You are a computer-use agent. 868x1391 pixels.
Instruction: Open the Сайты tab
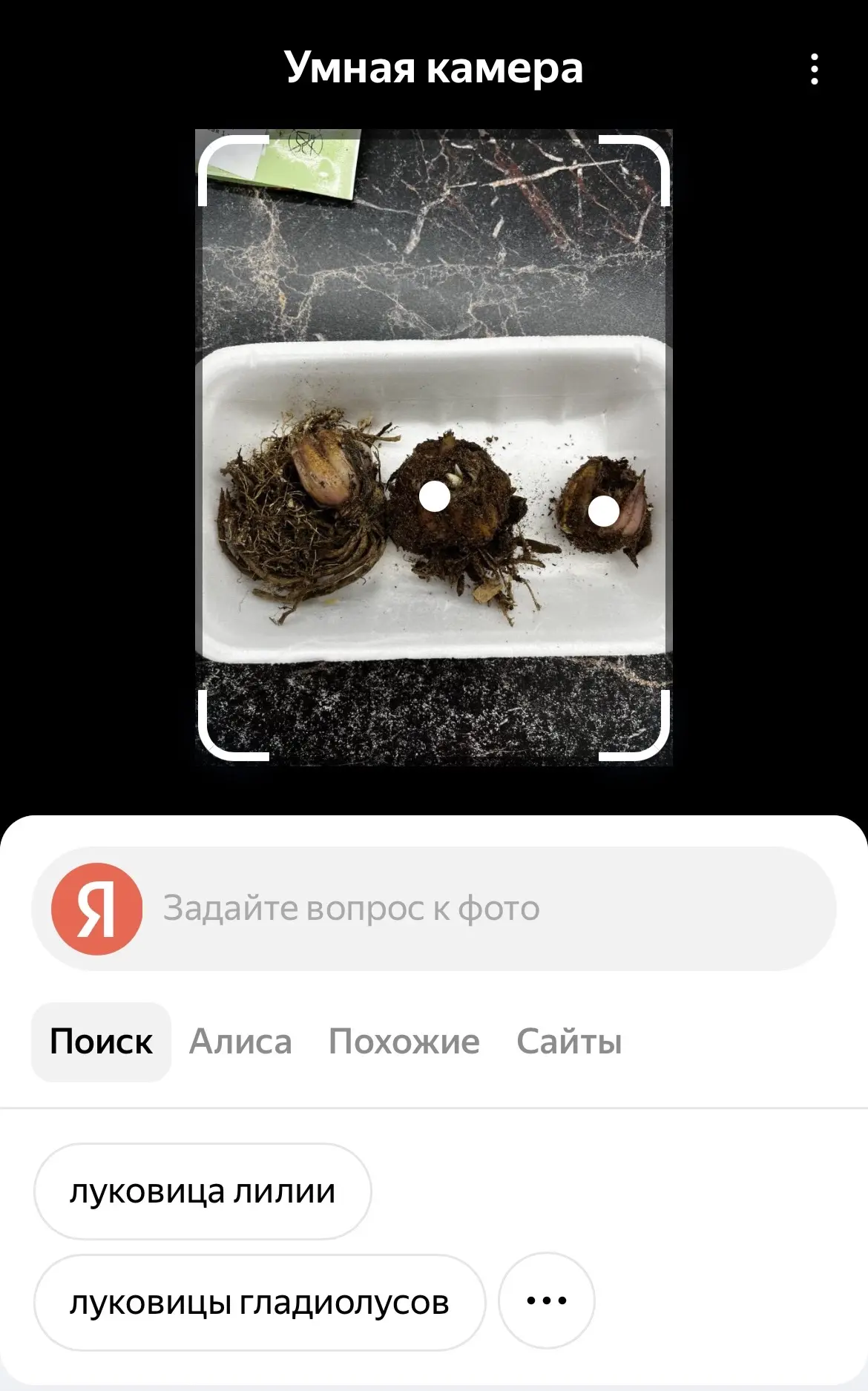click(x=569, y=1042)
